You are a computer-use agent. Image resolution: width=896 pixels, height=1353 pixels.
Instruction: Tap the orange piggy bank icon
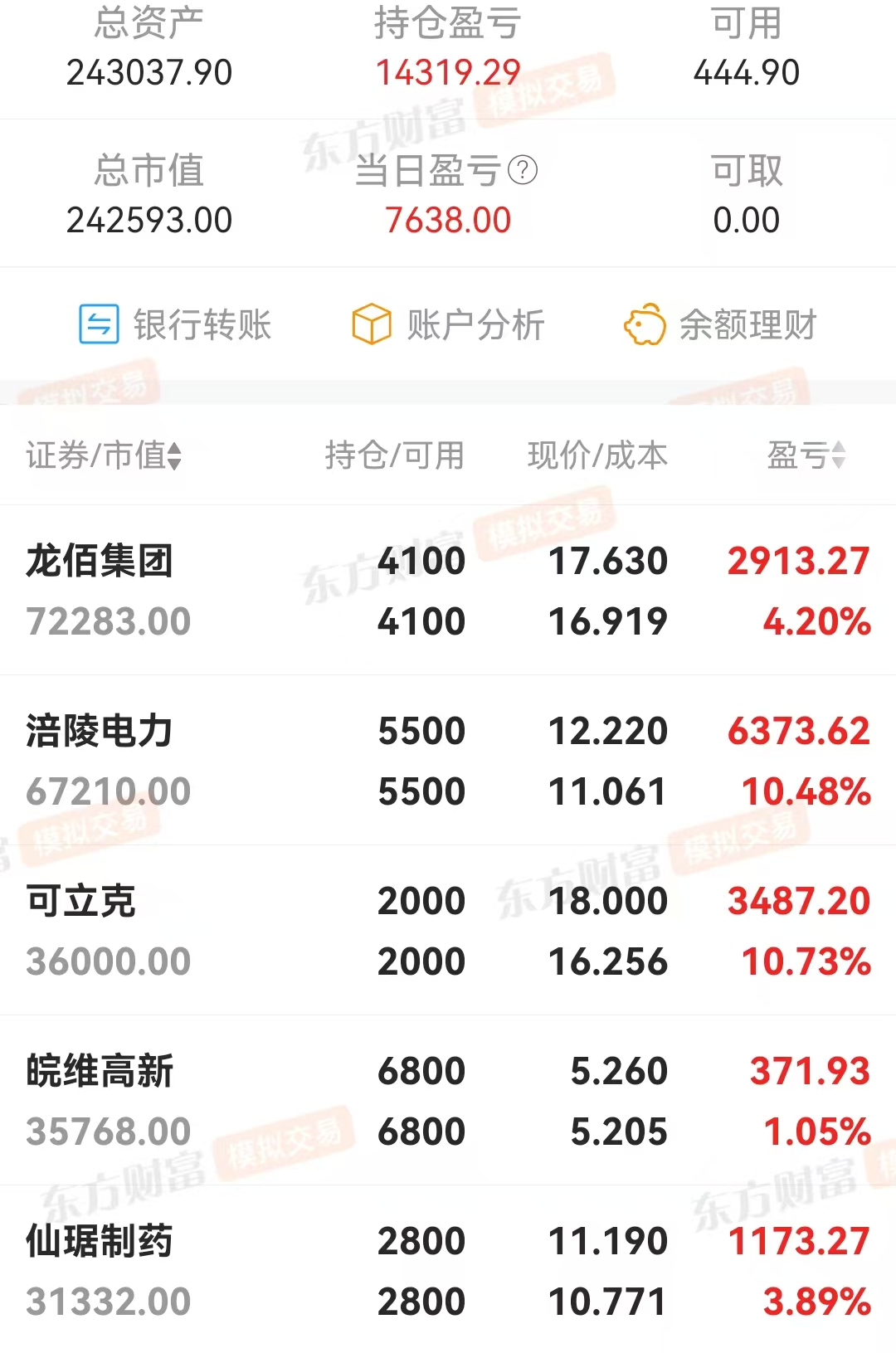pos(645,325)
